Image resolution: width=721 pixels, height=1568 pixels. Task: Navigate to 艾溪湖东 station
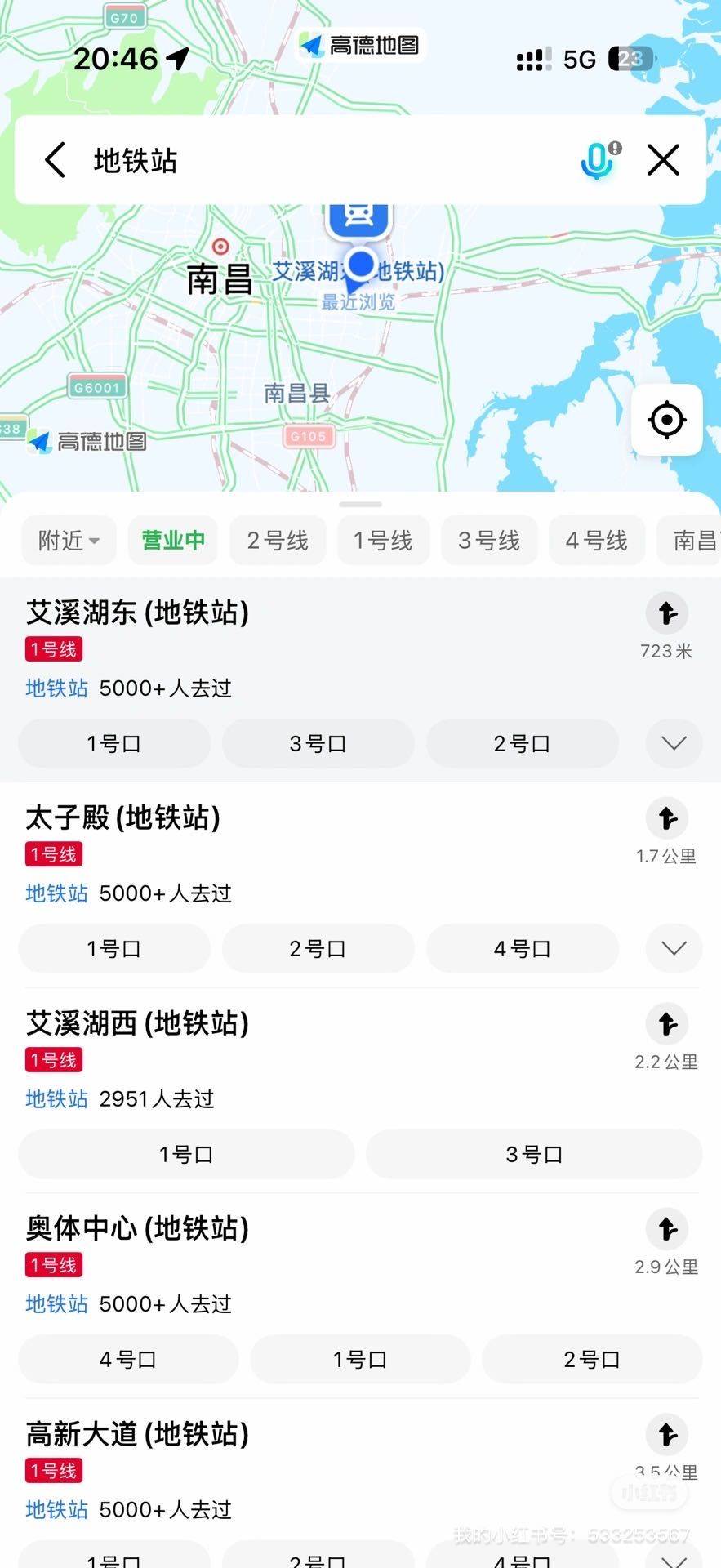pyautogui.click(x=667, y=613)
